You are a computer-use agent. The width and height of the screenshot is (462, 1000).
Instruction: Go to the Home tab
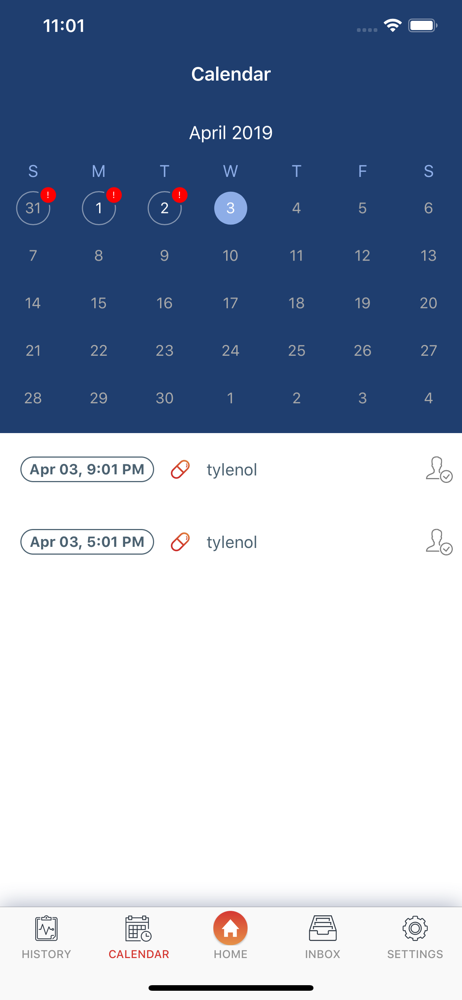(230, 936)
